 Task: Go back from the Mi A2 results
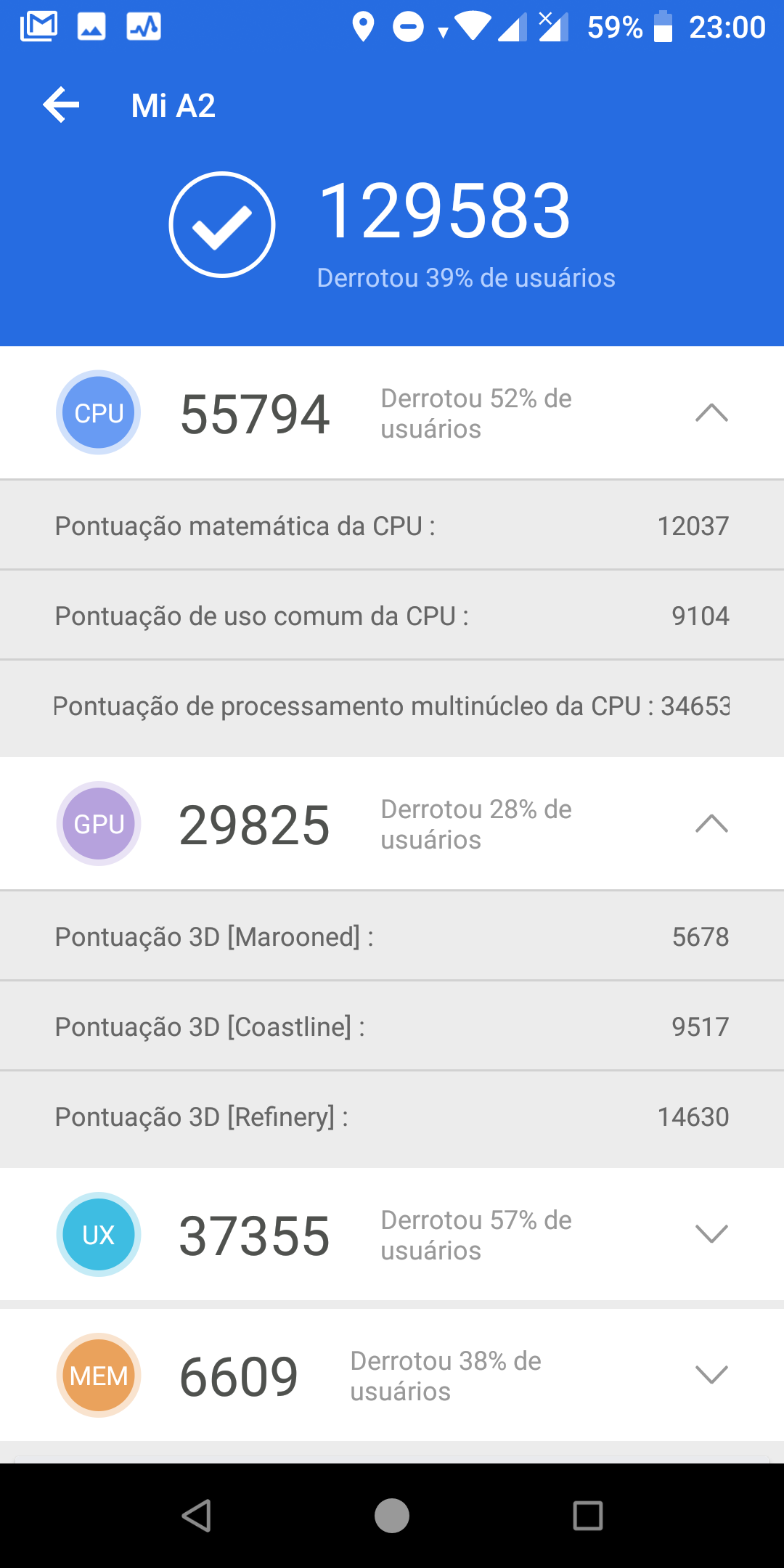click(x=61, y=105)
